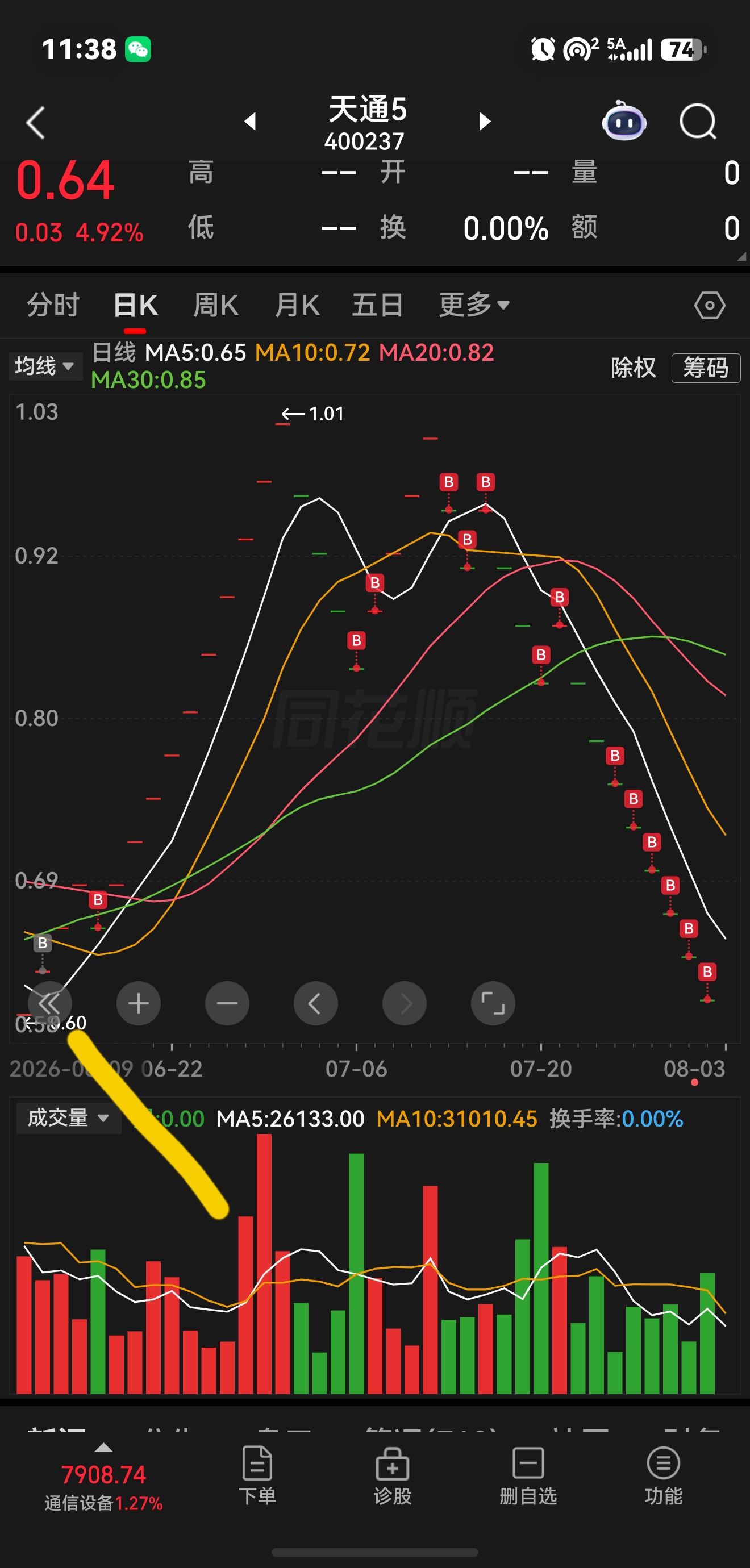Open stock search

(698, 122)
